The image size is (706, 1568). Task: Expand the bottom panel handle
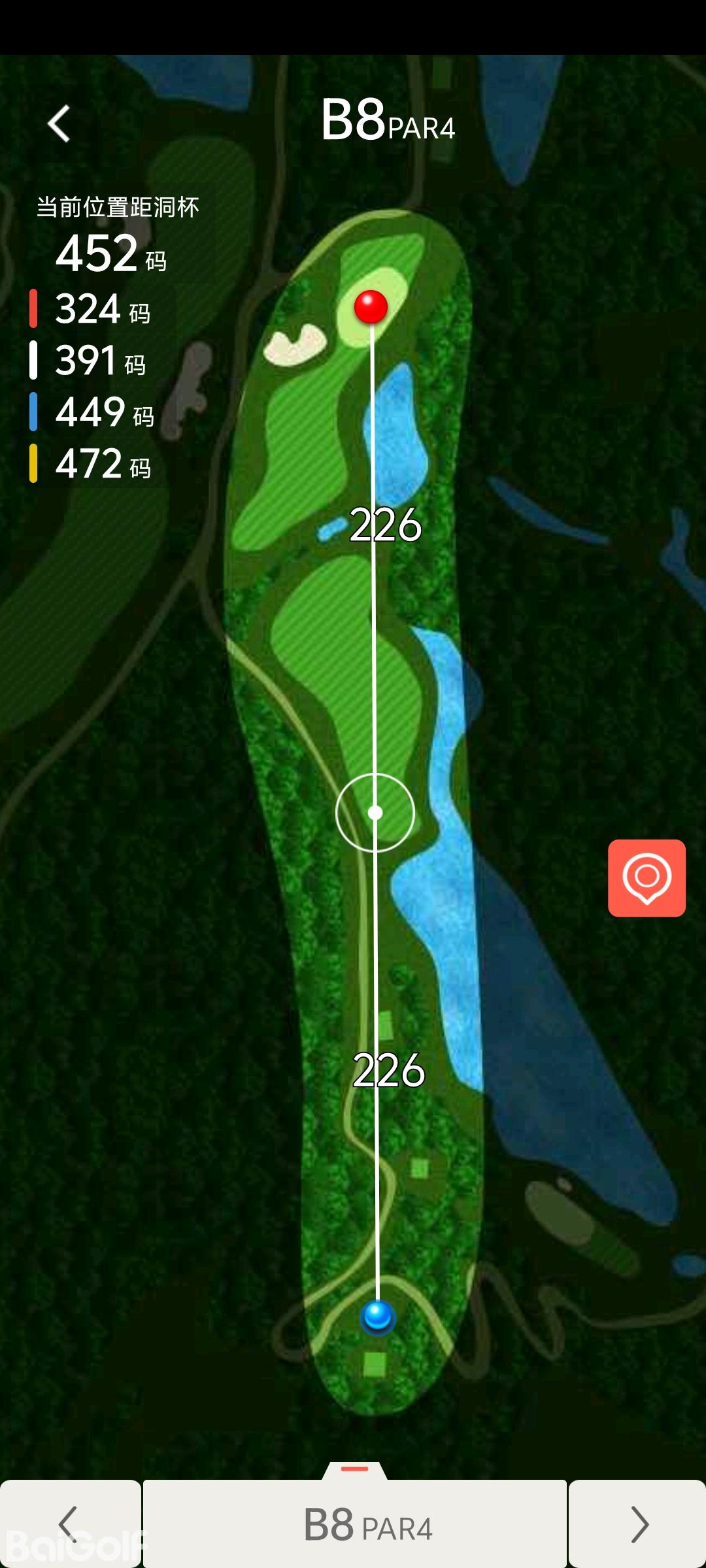(355, 1469)
